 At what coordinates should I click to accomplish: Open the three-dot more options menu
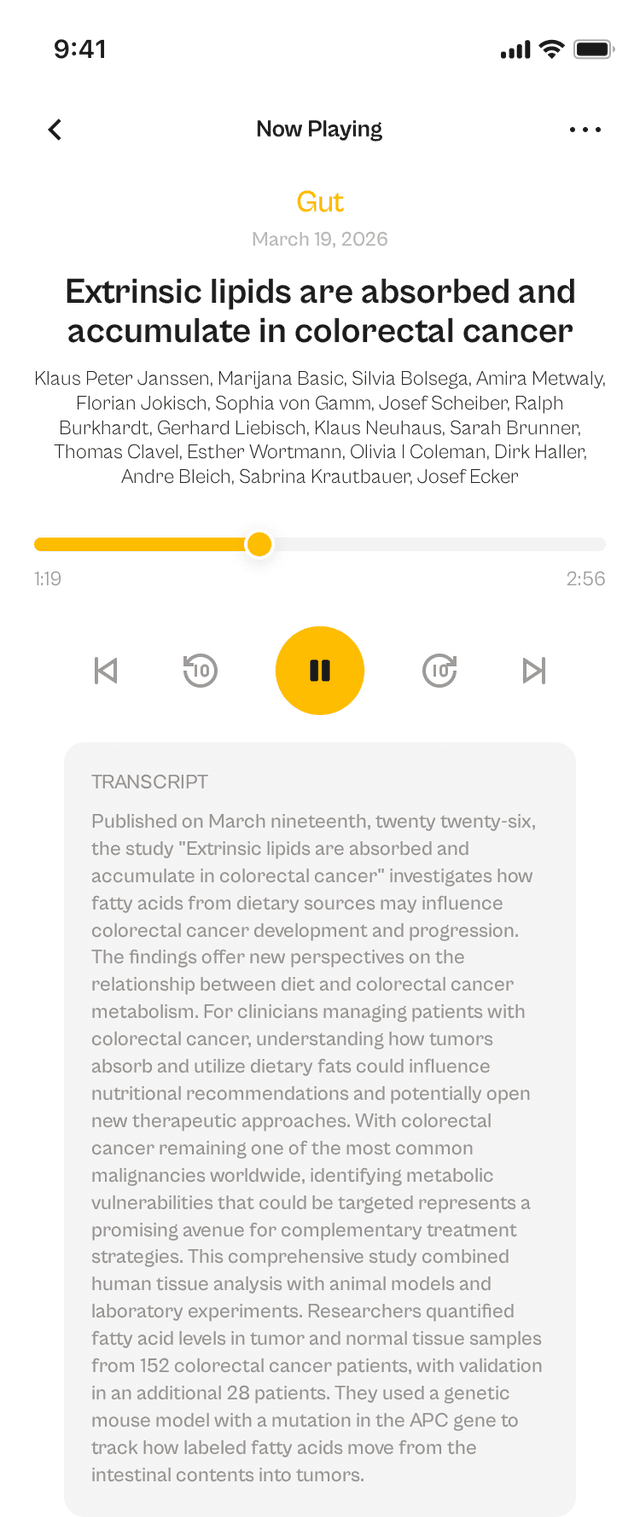pyautogui.click(x=585, y=129)
